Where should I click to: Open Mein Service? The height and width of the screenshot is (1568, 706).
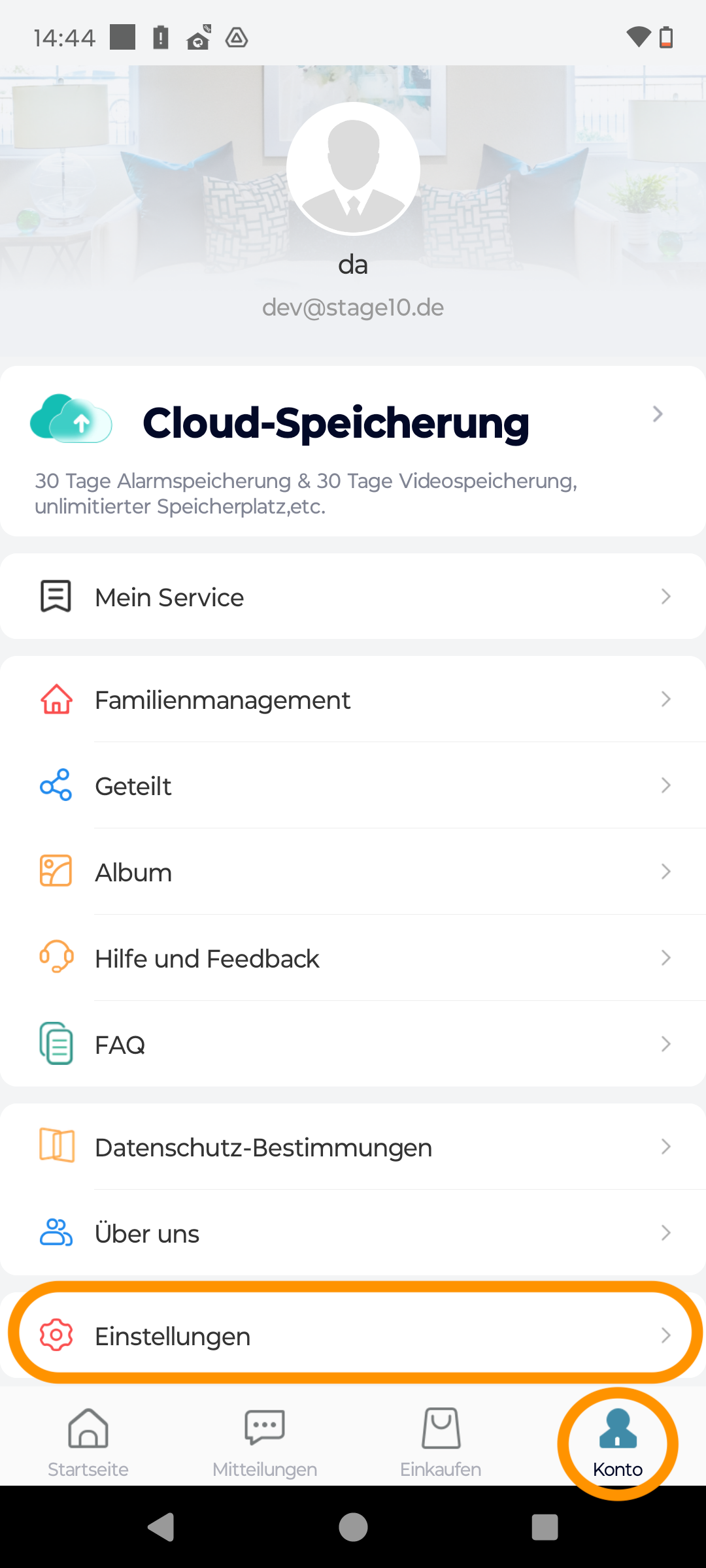[x=353, y=596]
